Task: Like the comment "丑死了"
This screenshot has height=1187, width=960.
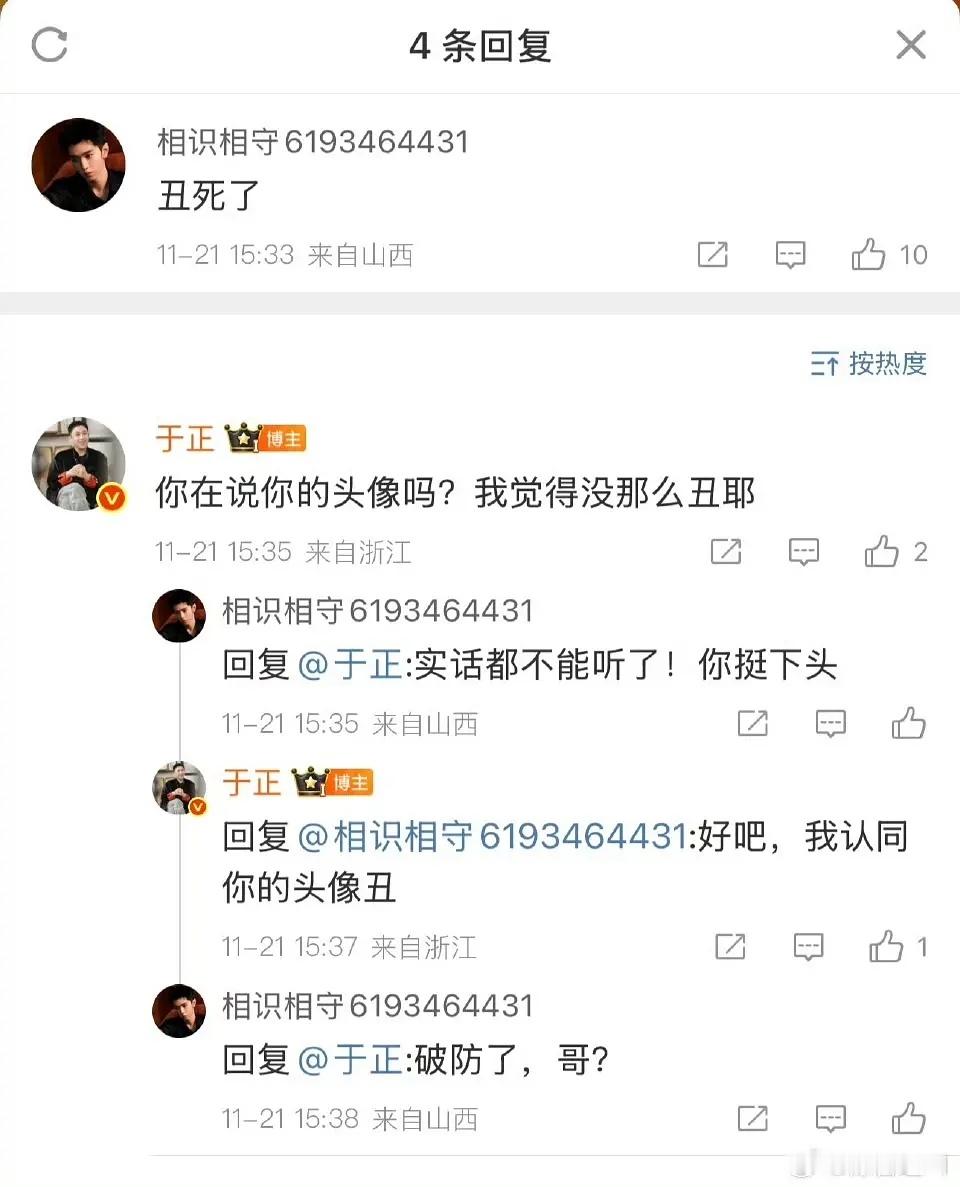Action: pyautogui.click(x=867, y=255)
